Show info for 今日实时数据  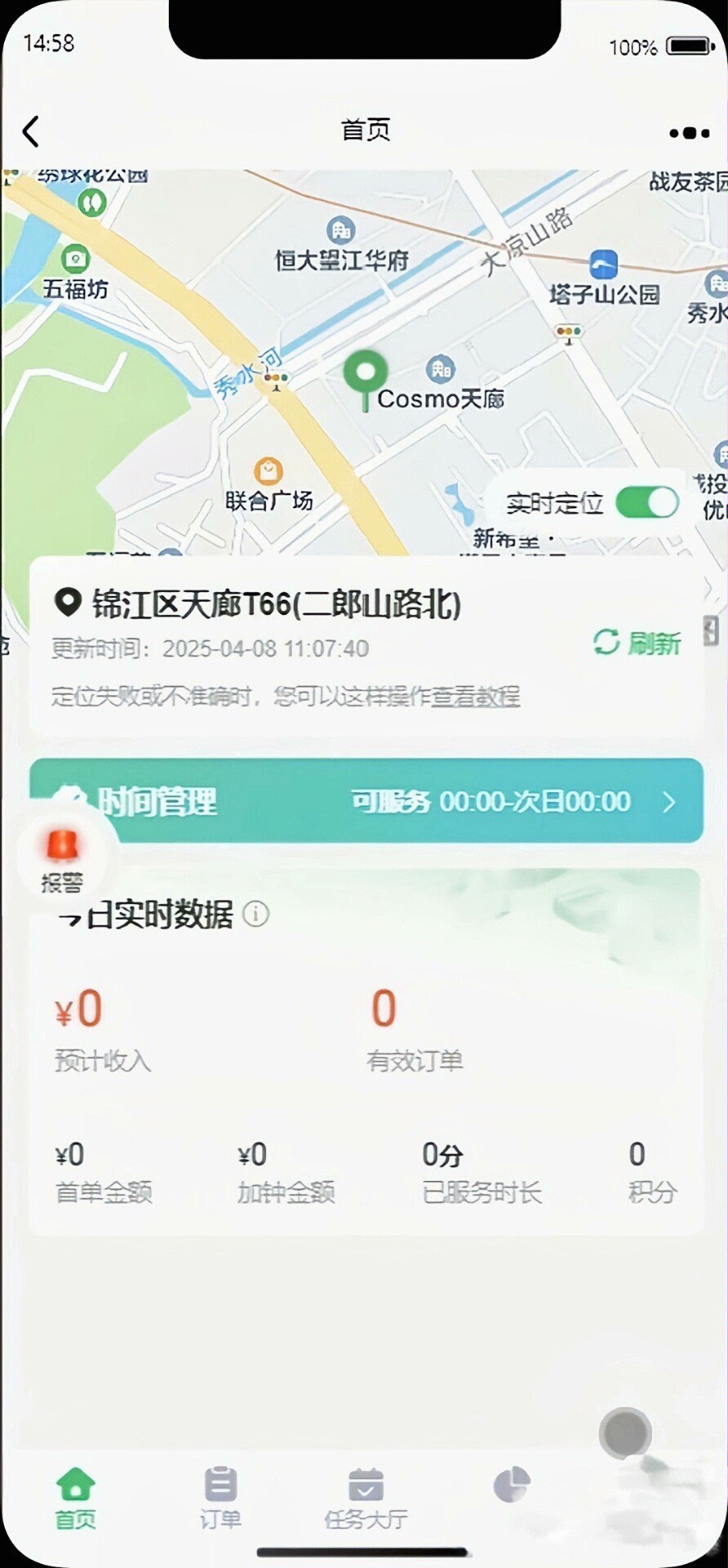click(x=255, y=914)
